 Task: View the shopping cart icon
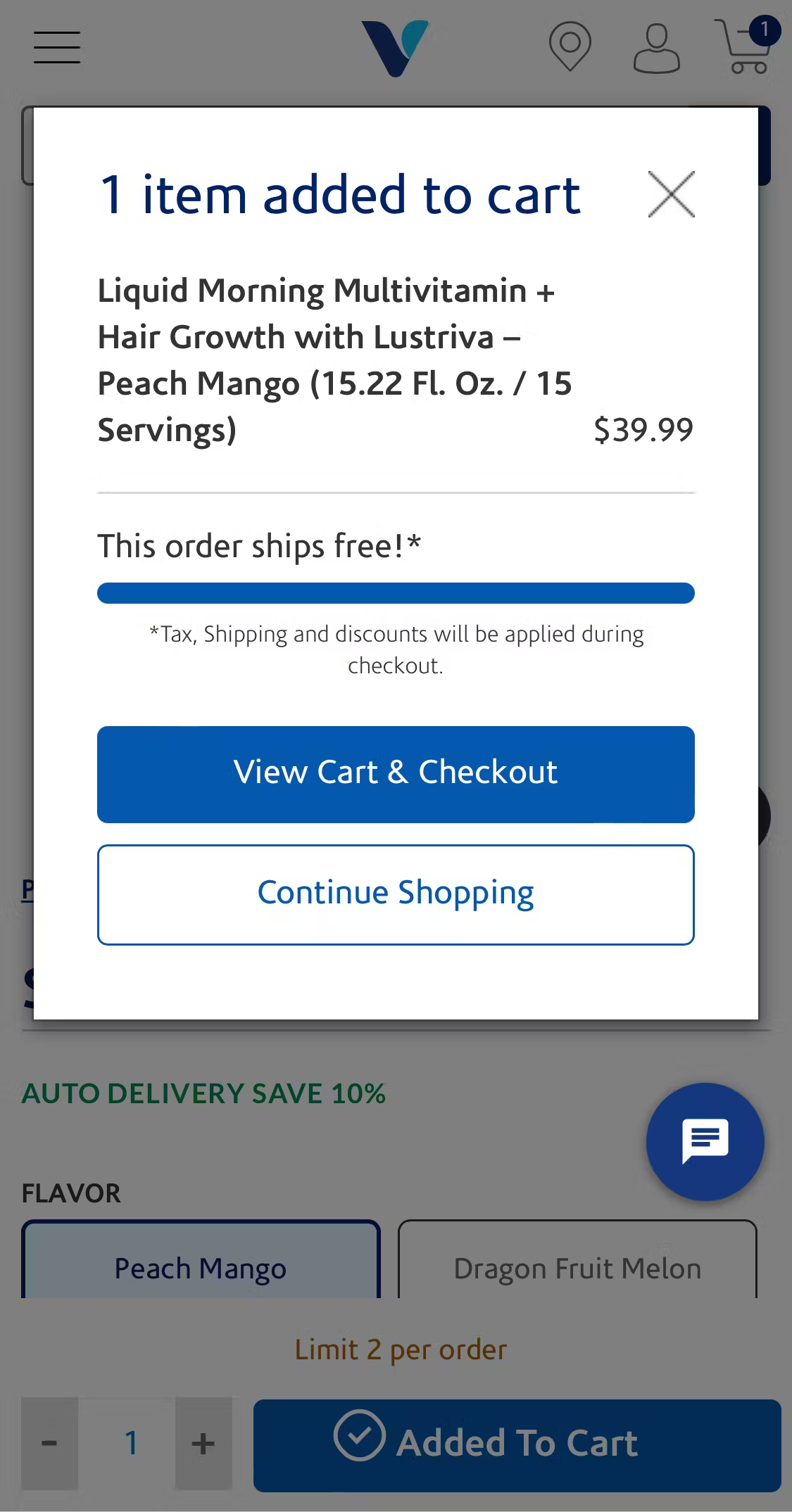click(x=744, y=51)
